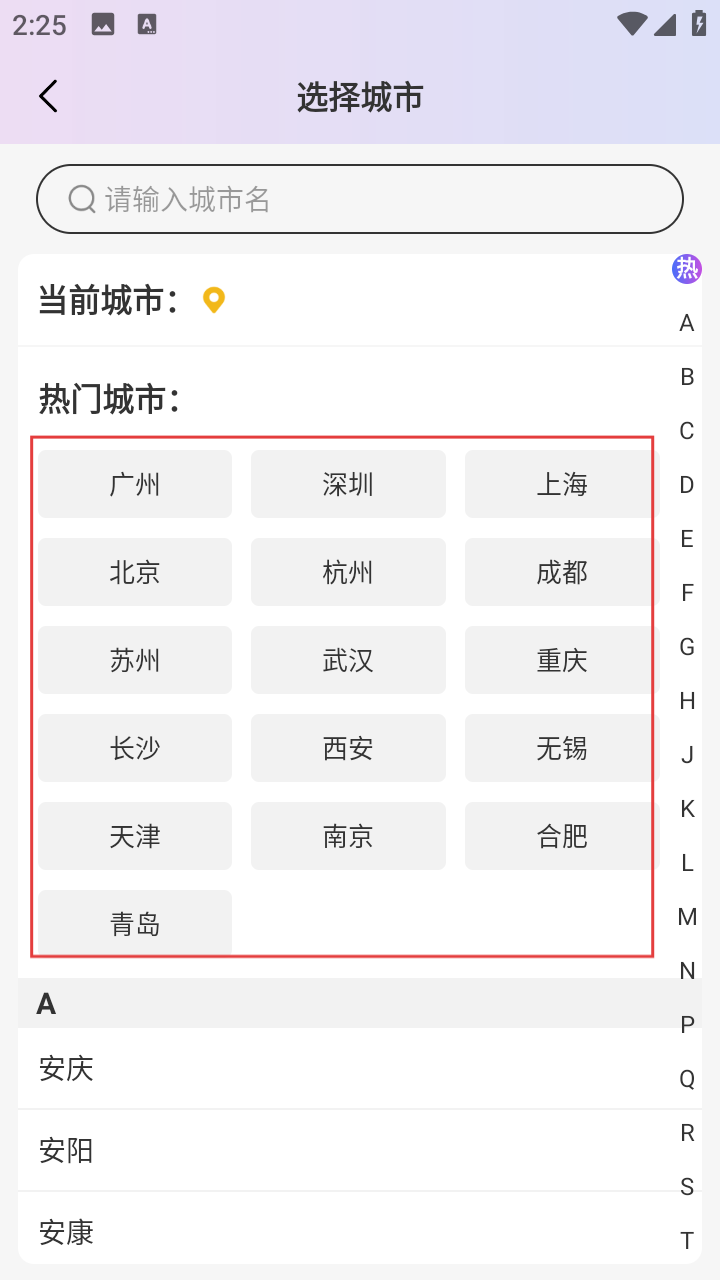Pick 上海 from hot cities
The height and width of the screenshot is (1280, 720).
tap(561, 485)
